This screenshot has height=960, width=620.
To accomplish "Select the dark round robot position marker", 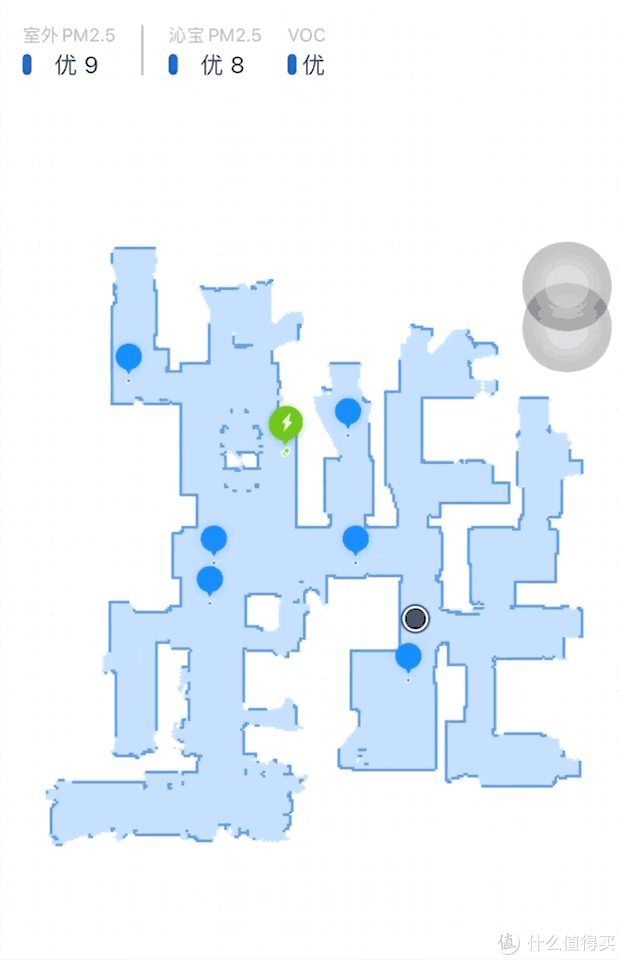I will [x=415, y=619].
